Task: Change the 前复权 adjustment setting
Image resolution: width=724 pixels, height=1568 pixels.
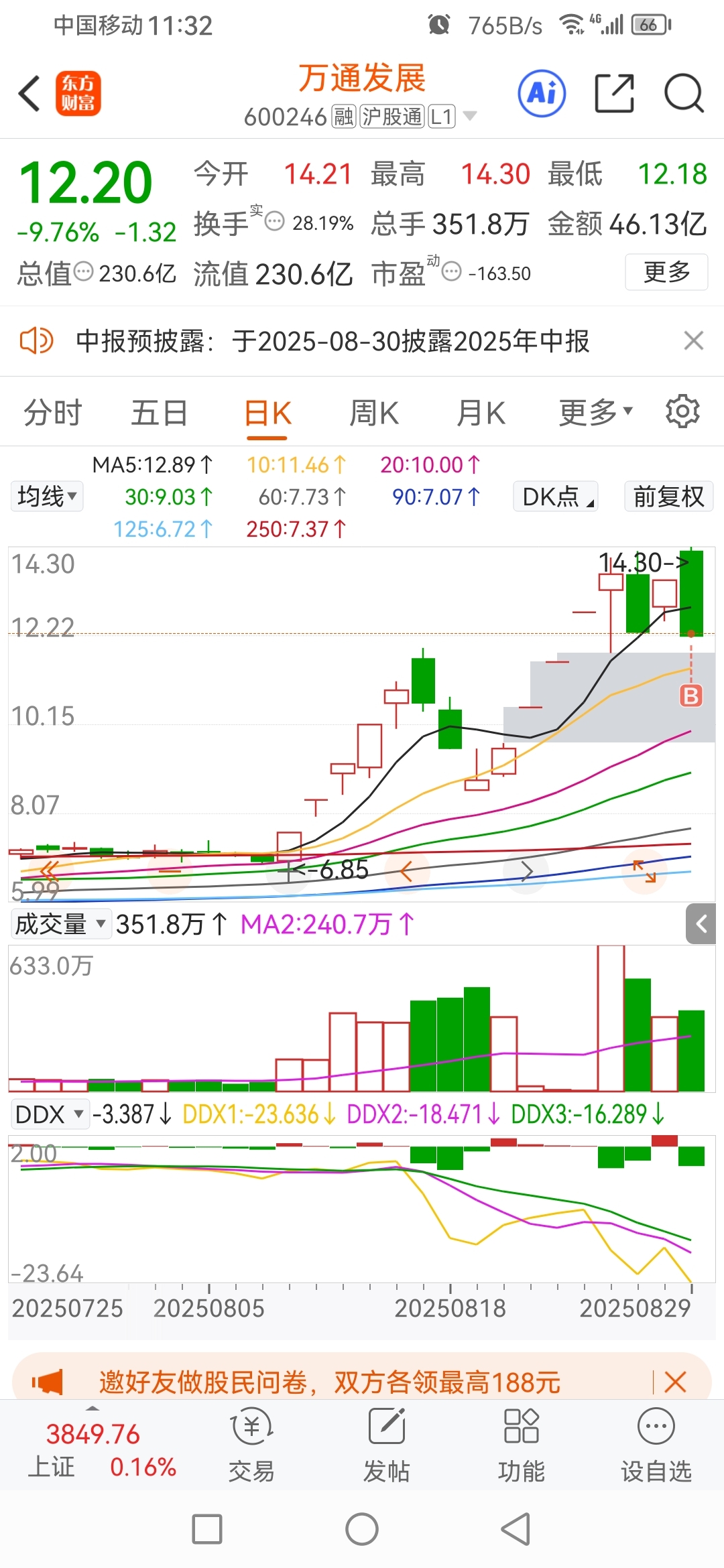Action: coord(668,497)
